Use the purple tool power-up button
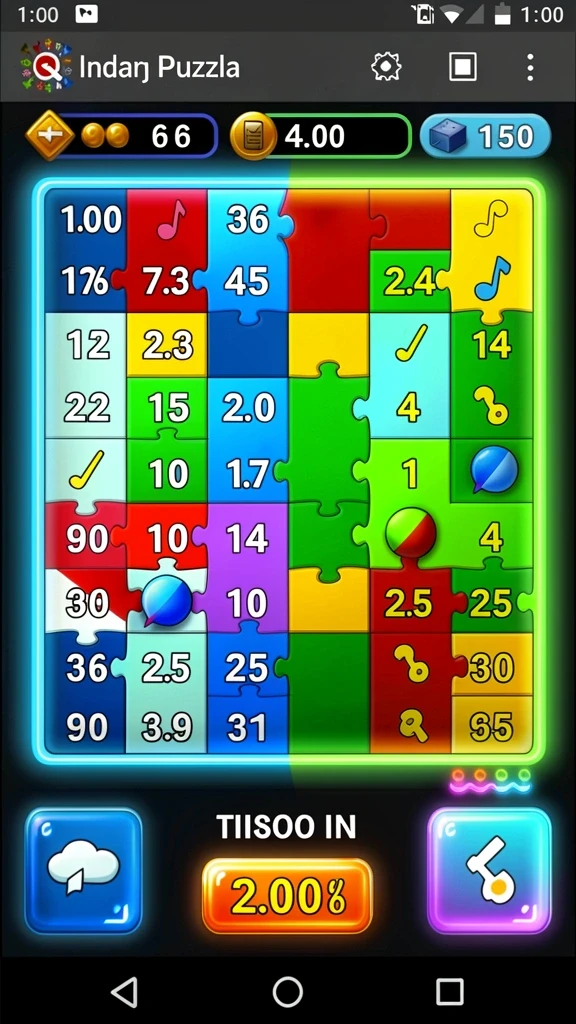Screen dimensions: 576x1024 click(490, 871)
